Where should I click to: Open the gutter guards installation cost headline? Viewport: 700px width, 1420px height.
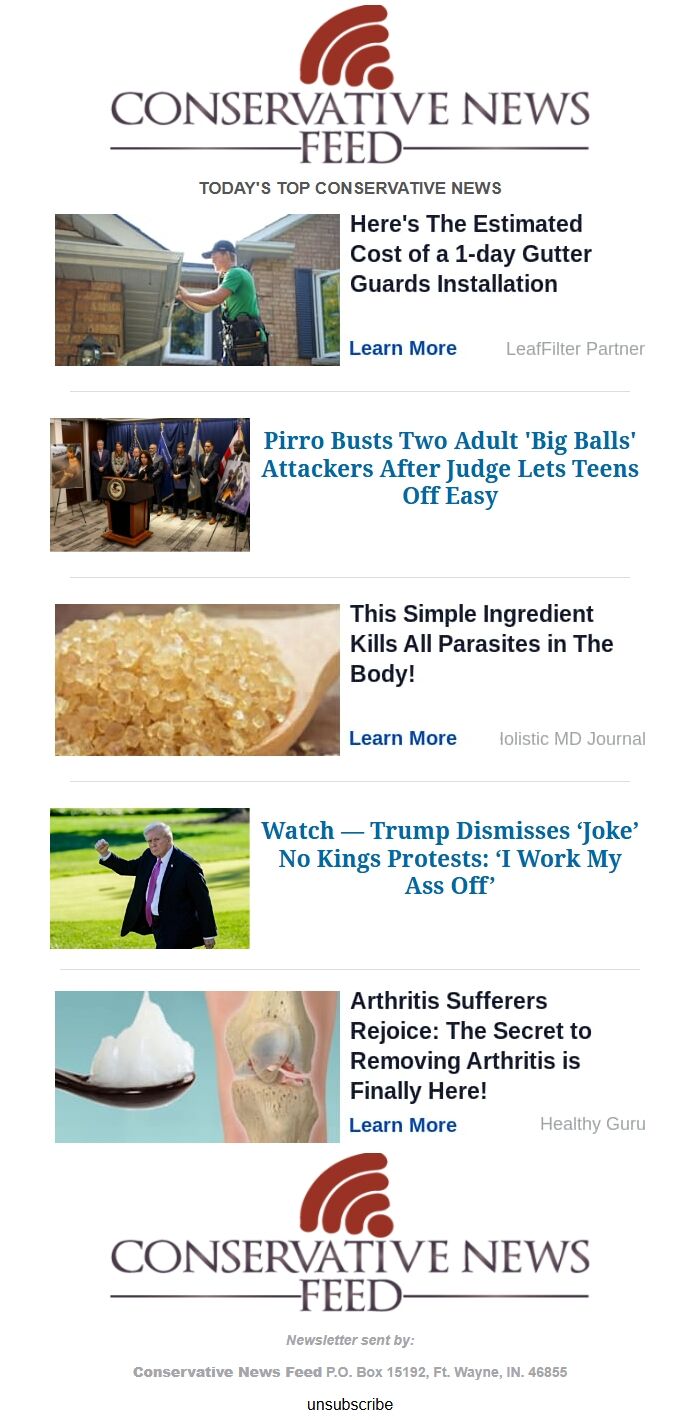[470, 254]
